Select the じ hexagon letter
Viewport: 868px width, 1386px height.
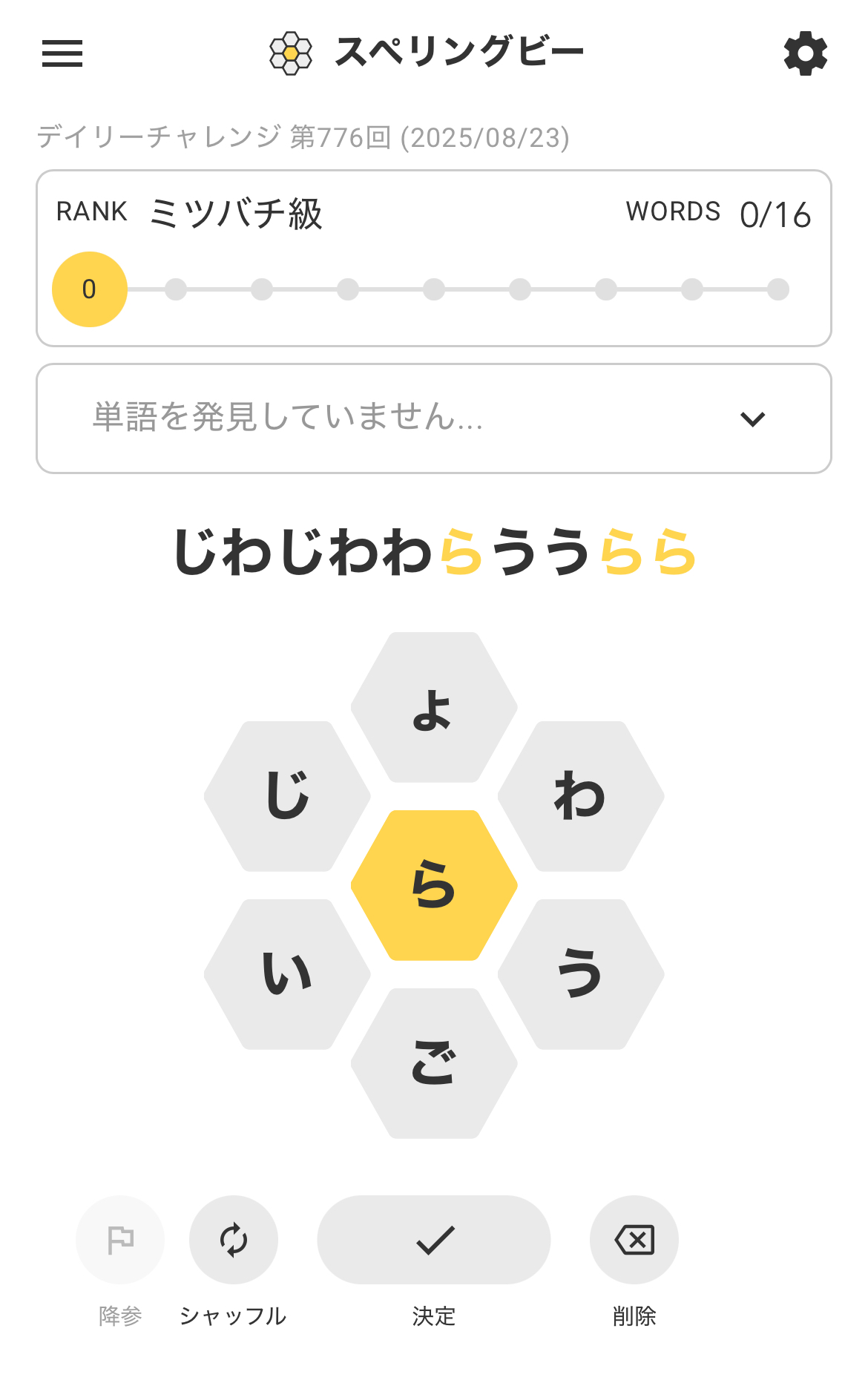click(x=287, y=797)
